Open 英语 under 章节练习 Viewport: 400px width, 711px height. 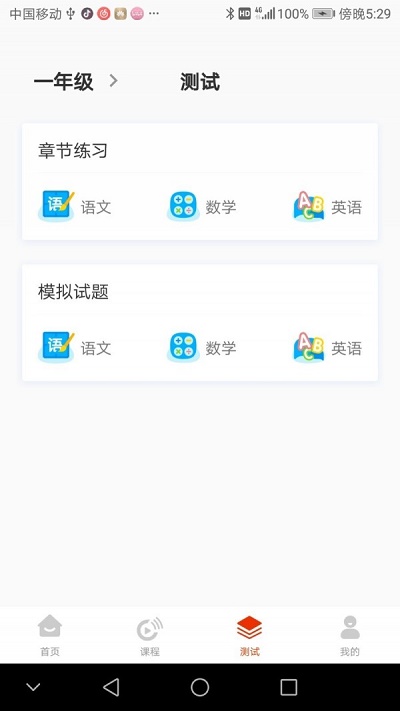pos(327,207)
